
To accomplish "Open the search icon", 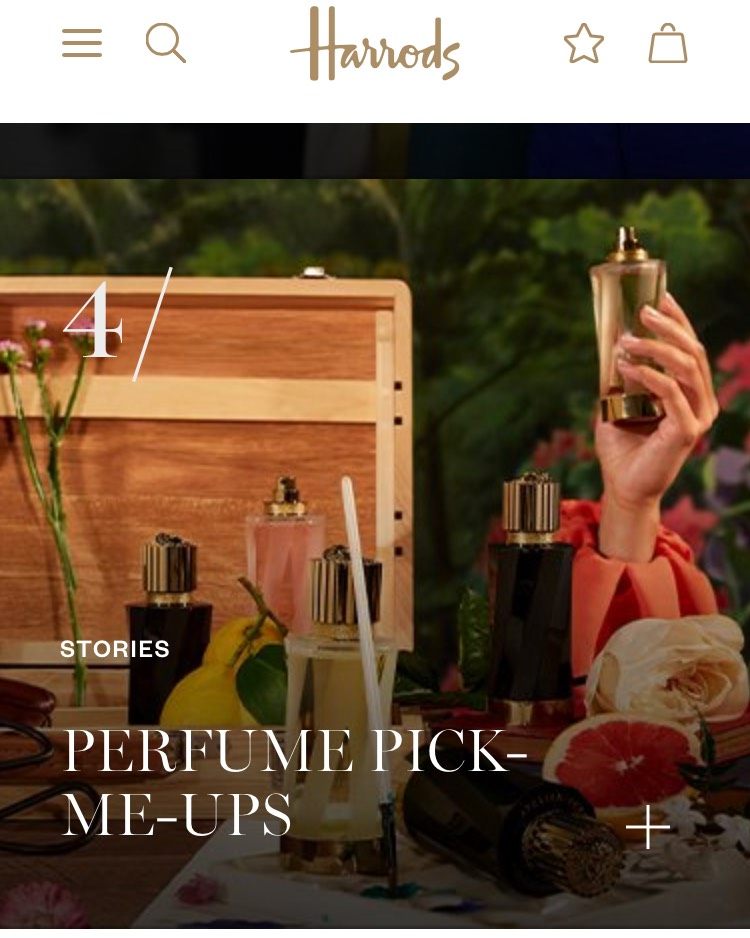I will 166,43.
